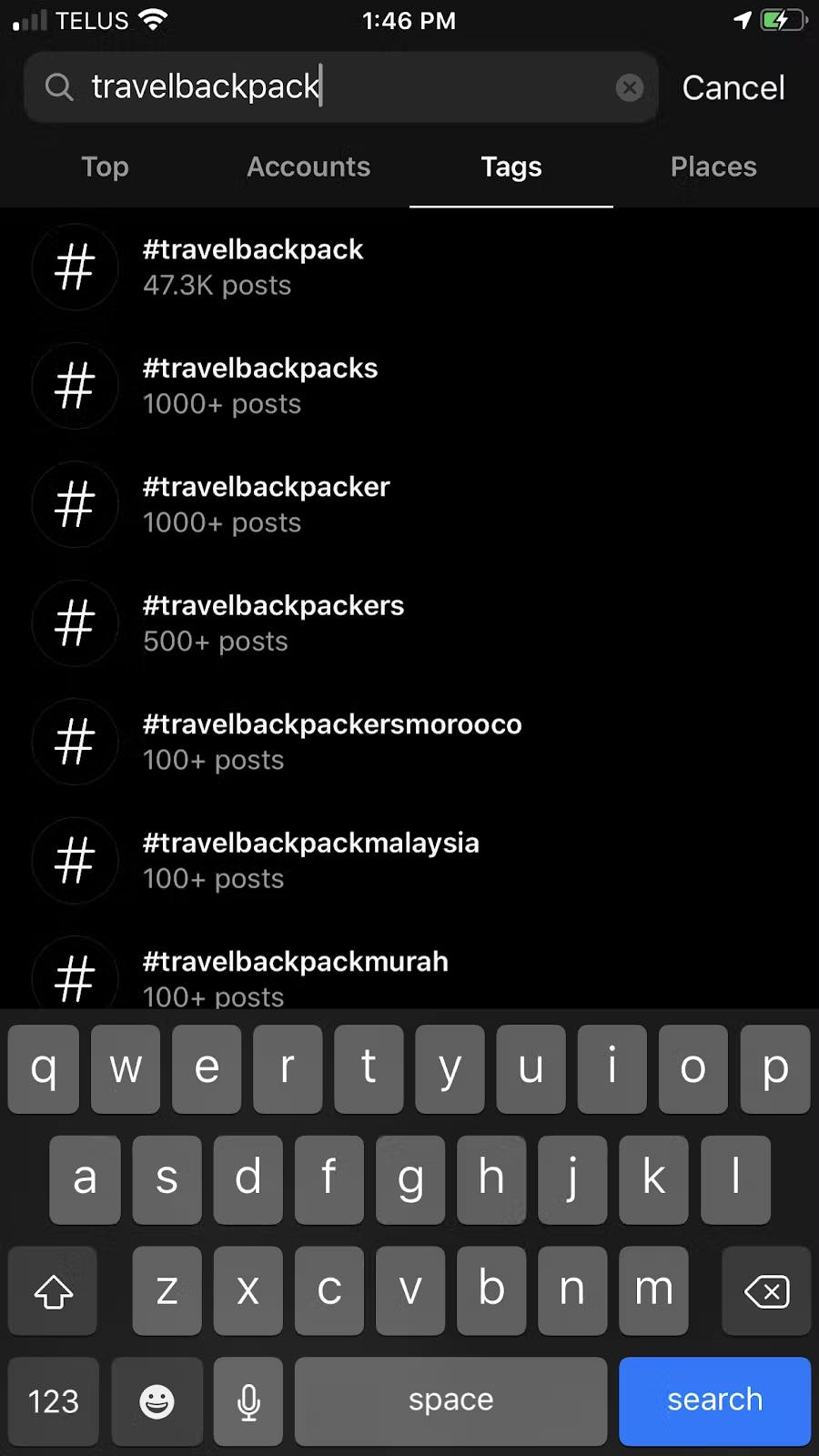Open the emoji keyboard
The height and width of the screenshot is (1456, 819).
(157, 1400)
